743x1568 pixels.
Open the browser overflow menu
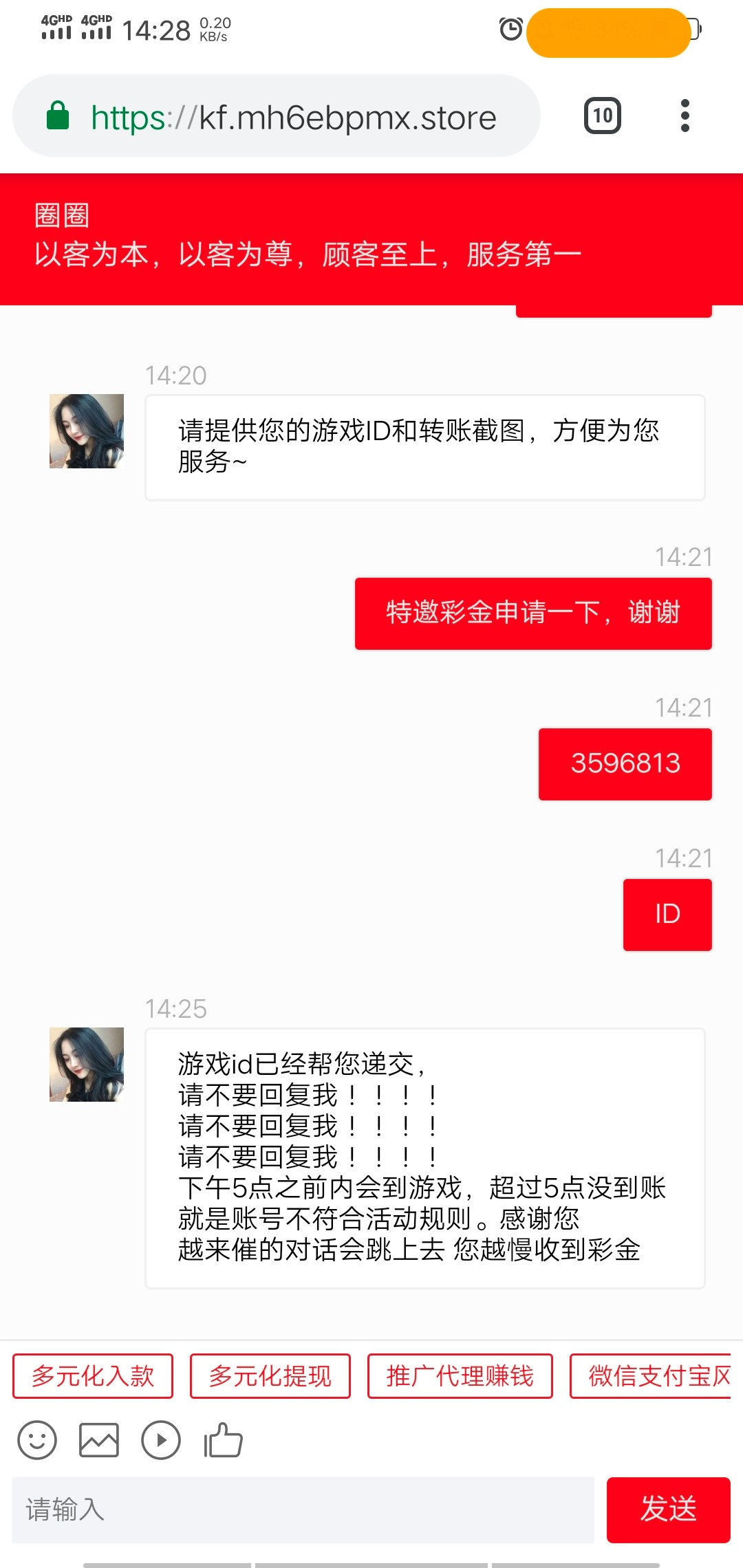(x=685, y=116)
